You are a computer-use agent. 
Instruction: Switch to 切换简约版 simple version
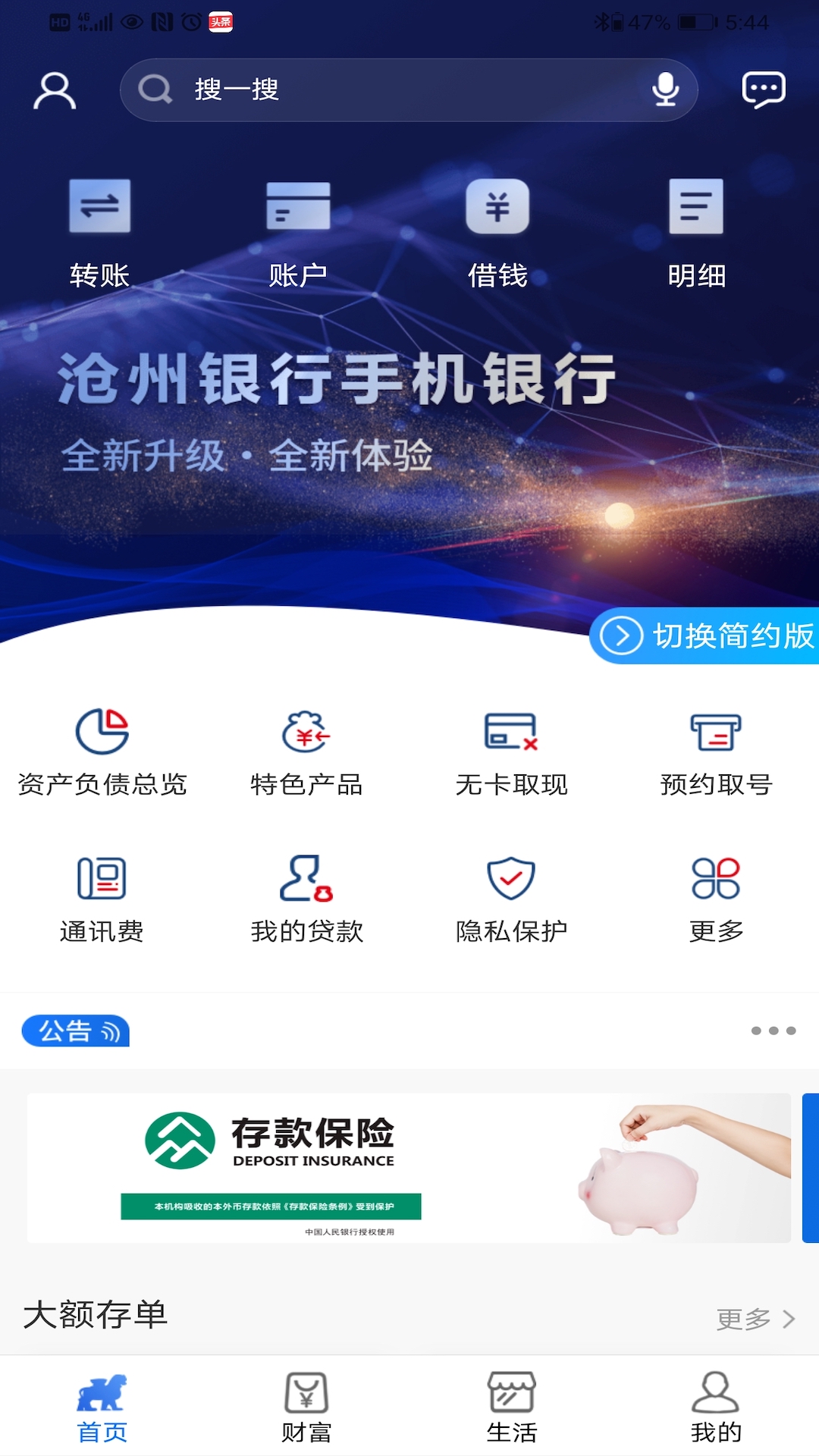tap(705, 635)
